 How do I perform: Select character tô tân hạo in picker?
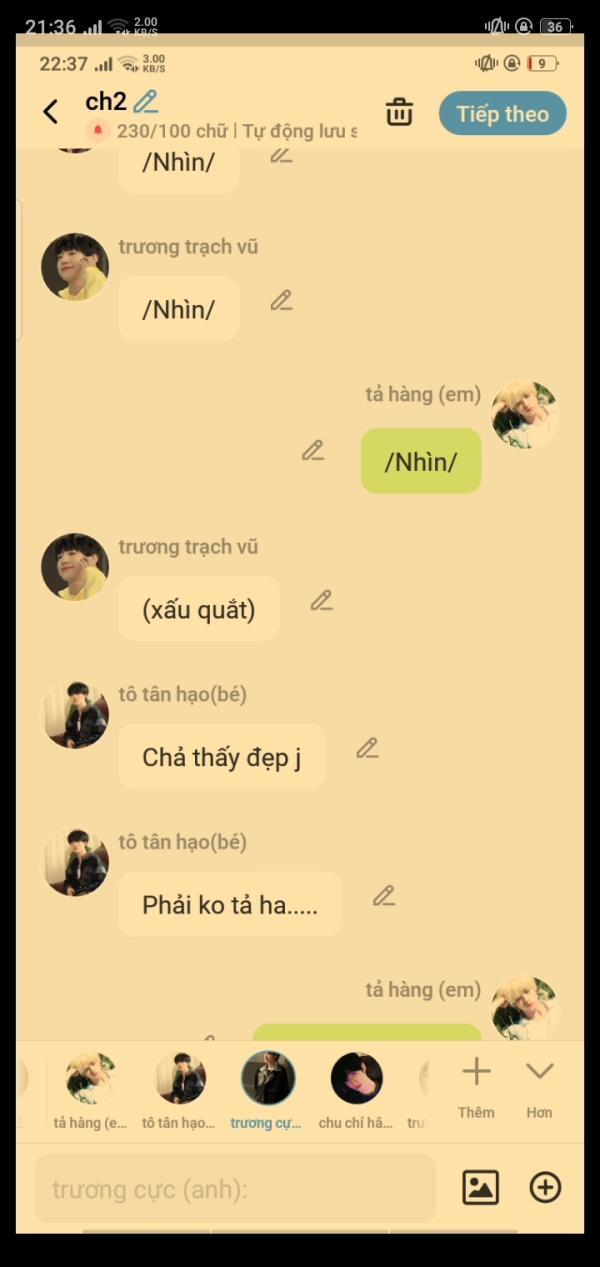(x=180, y=1079)
